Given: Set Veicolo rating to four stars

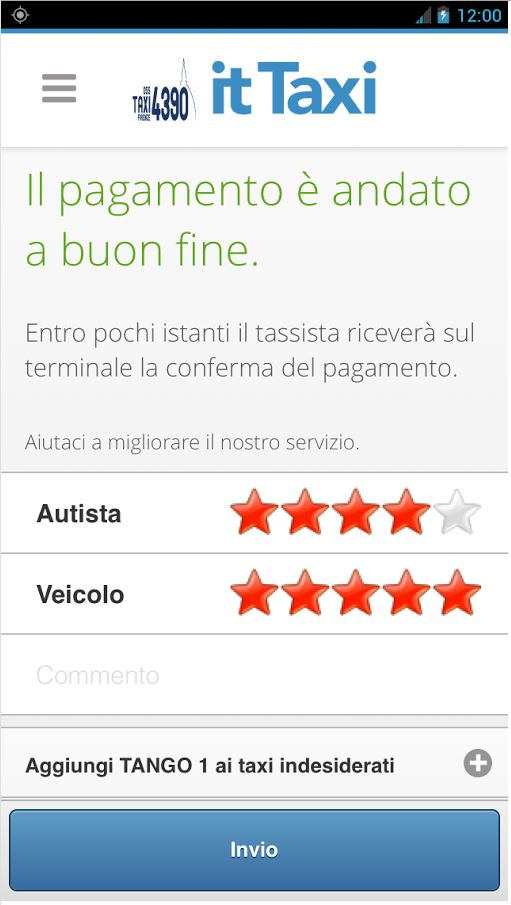Looking at the screenshot, I should pos(406,593).
